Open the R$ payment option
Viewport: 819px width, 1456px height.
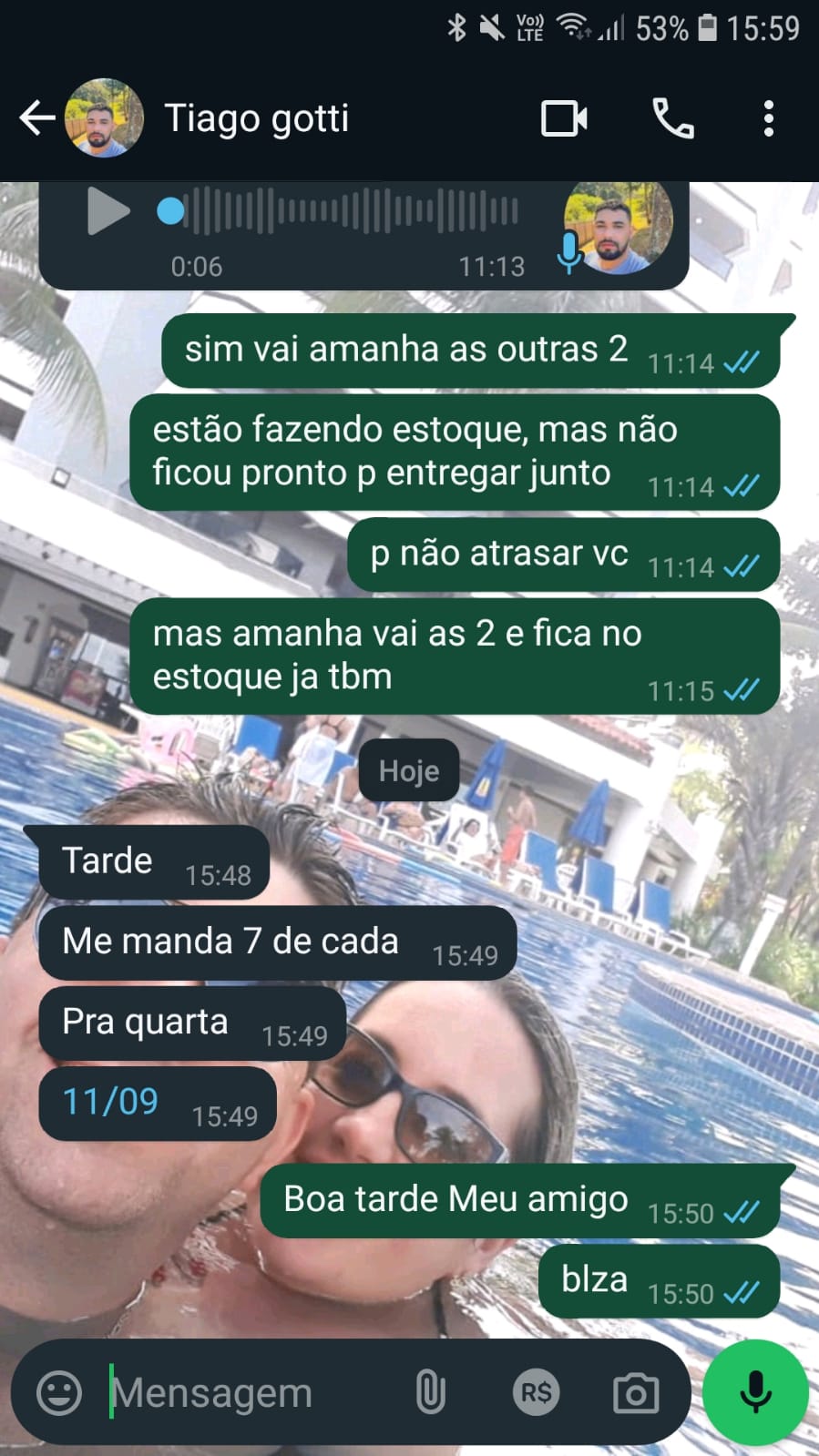(536, 1392)
